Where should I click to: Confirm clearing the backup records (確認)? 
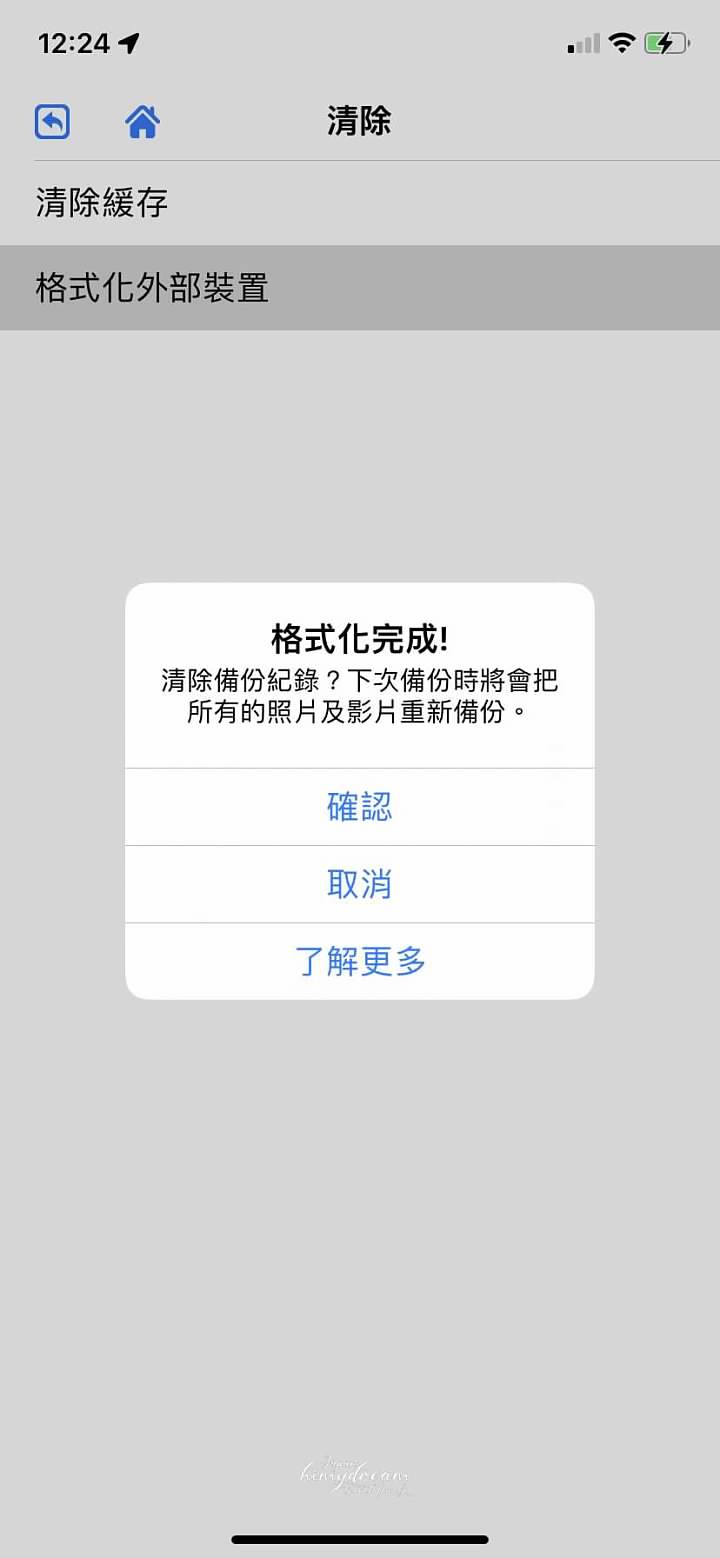click(360, 807)
